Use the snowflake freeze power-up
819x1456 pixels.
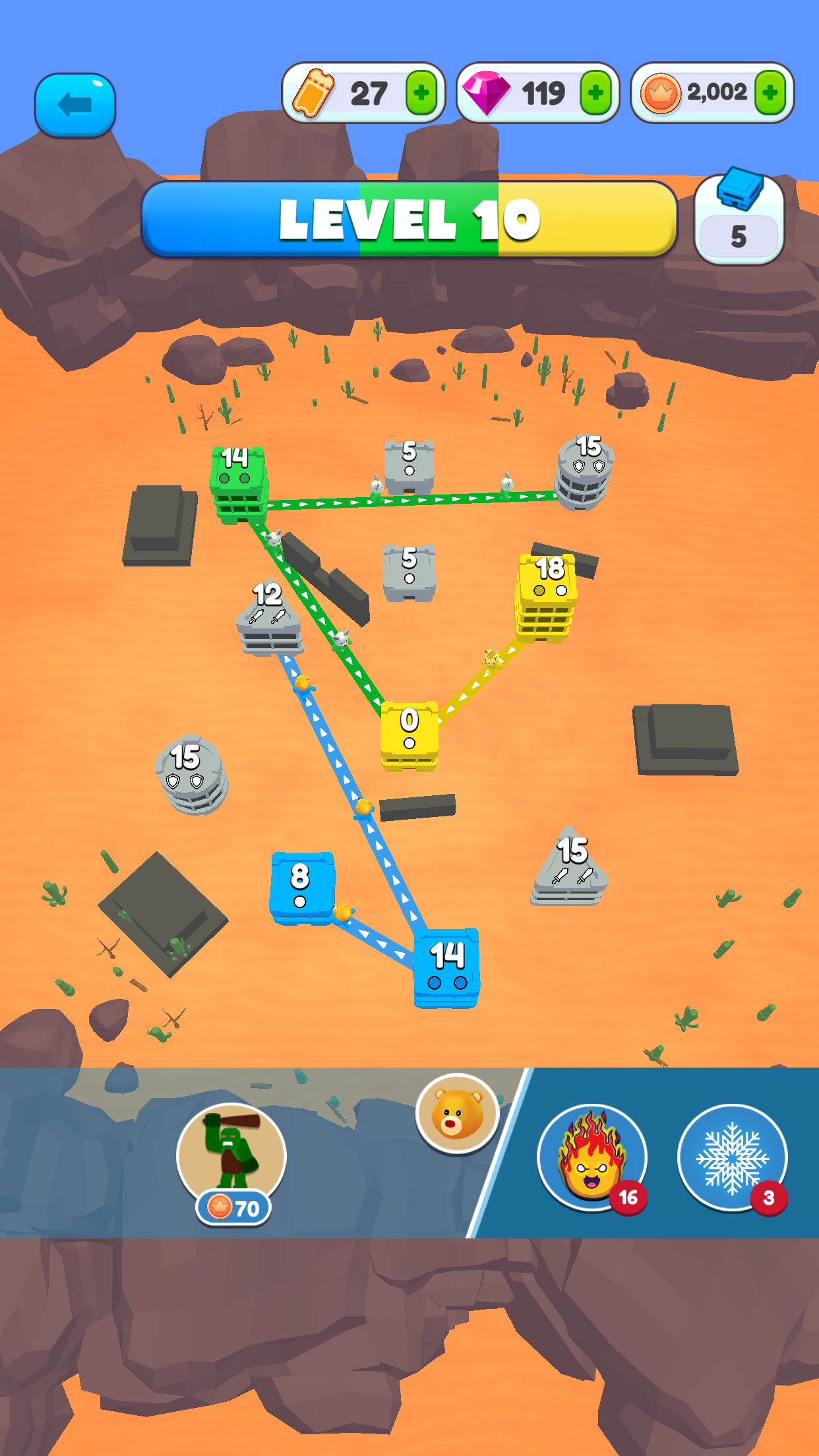pos(732,1158)
